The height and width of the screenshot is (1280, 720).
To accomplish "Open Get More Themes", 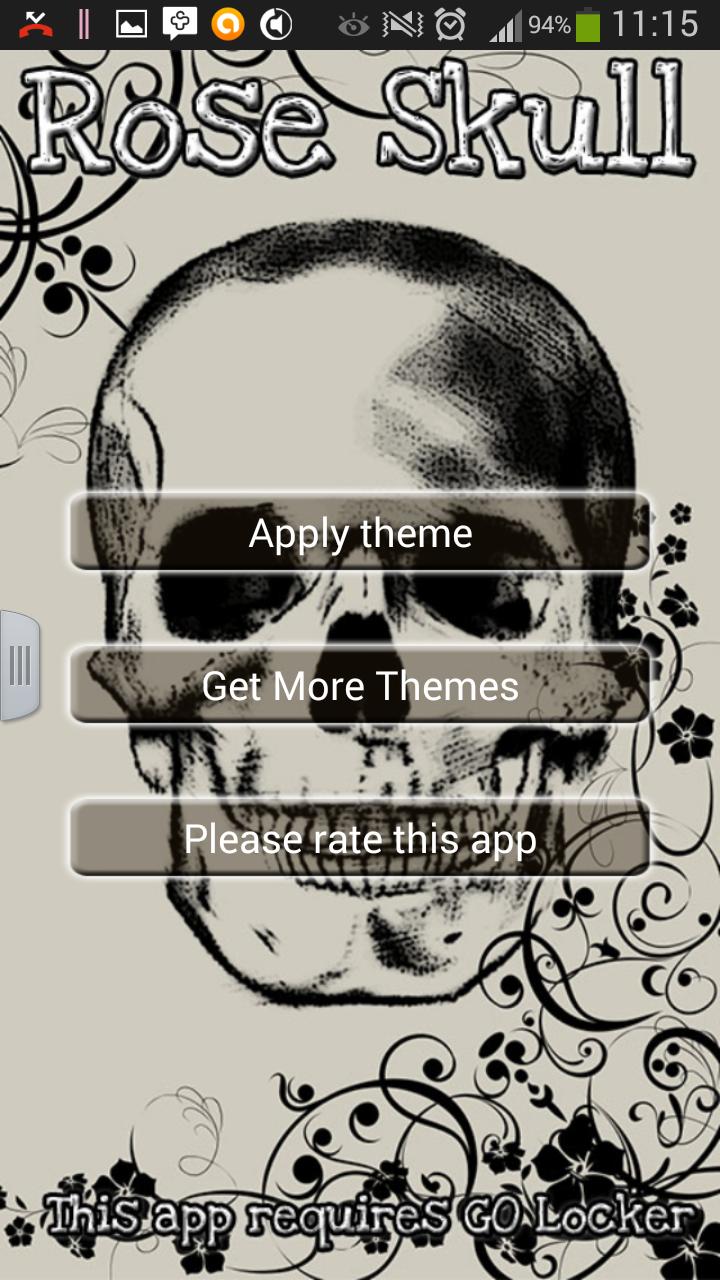I will (360, 686).
